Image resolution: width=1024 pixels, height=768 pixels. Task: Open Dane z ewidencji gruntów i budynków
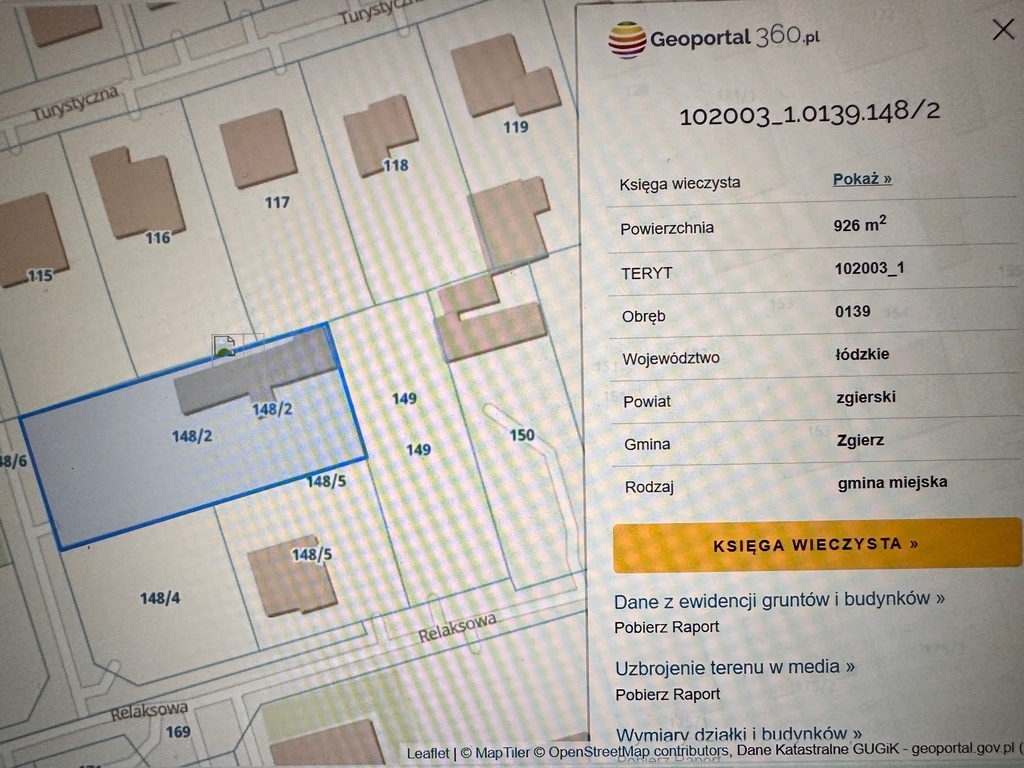780,600
